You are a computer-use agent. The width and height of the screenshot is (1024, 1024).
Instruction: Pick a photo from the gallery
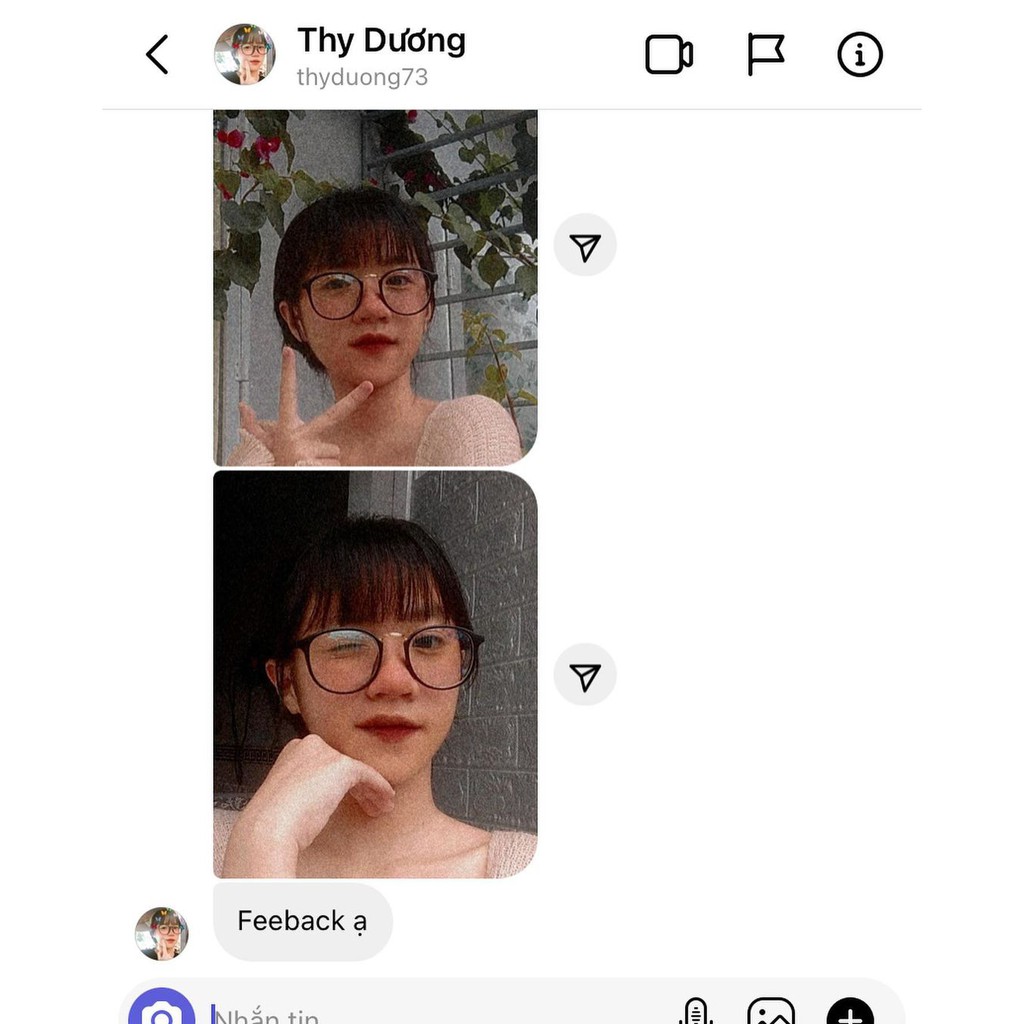pos(771,1012)
